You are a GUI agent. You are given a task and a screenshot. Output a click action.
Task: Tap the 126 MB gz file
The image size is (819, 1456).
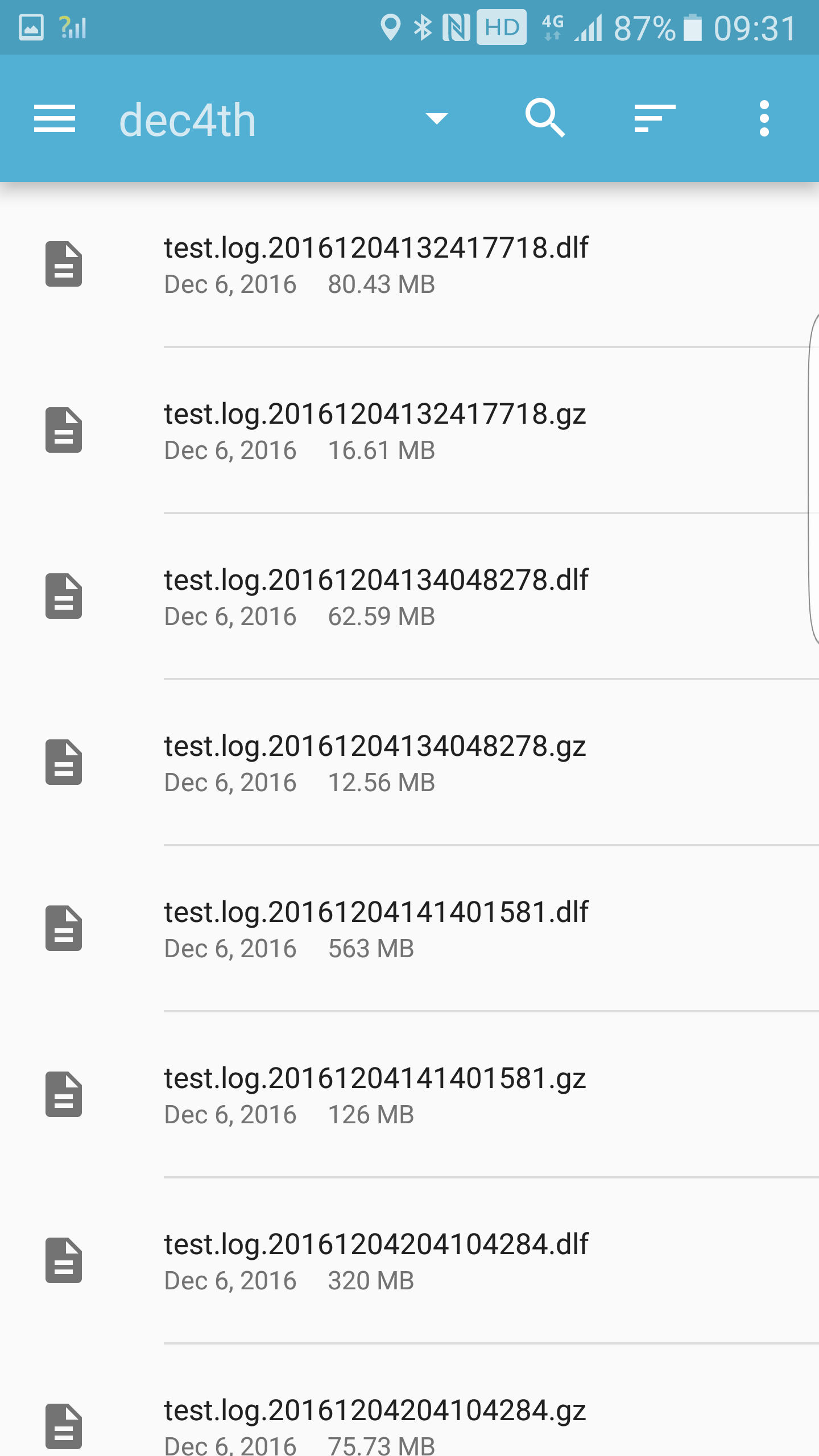409,1094
